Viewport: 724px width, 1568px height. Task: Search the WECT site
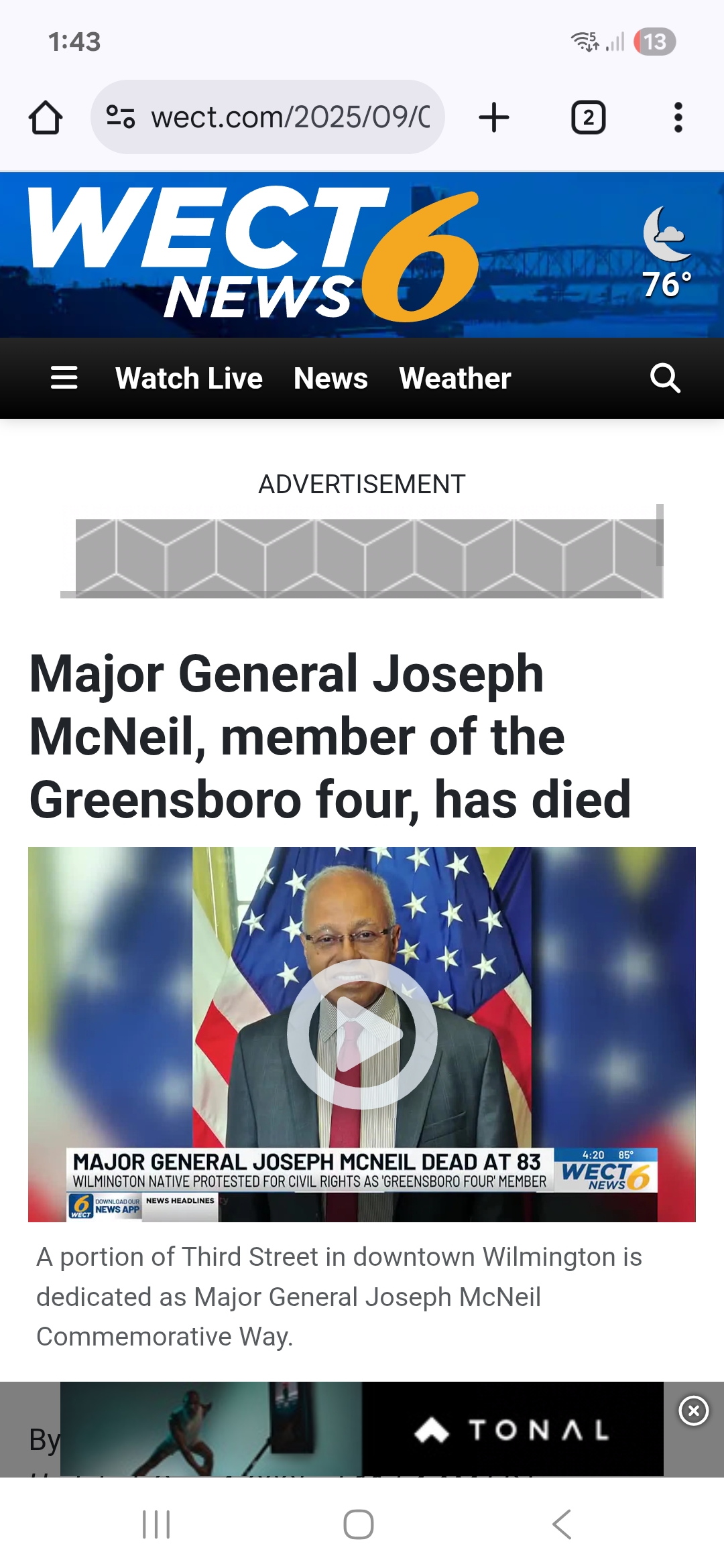[665, 379]
